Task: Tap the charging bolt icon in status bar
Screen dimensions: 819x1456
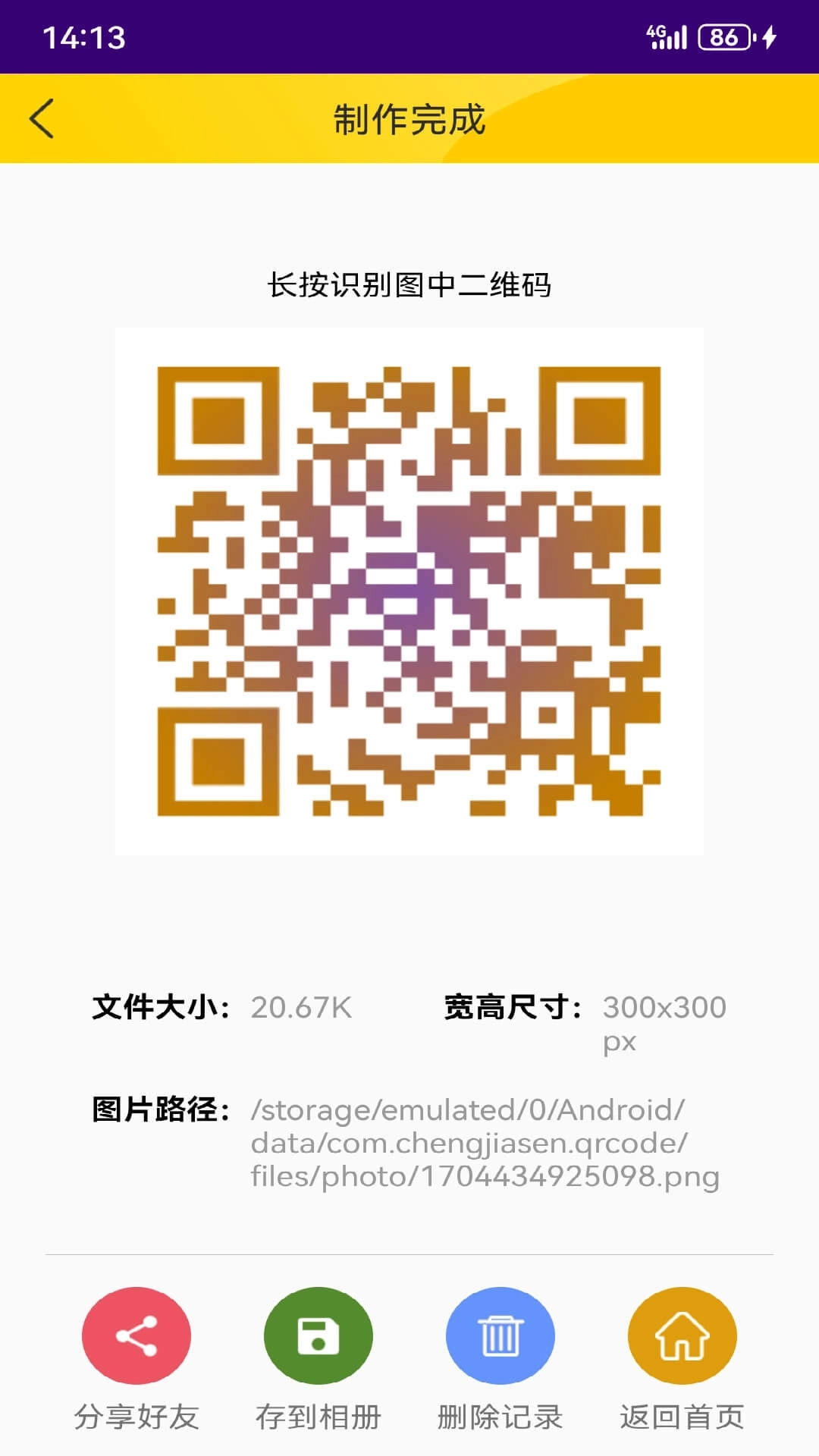Action: tap(768, 34)
